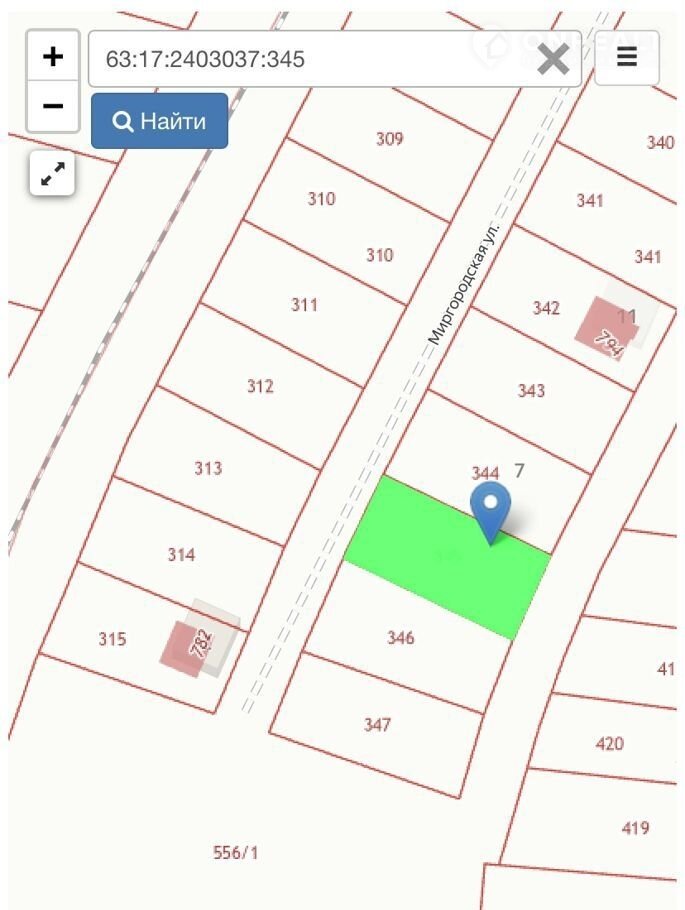Image resolution: width=685 pixels, height=910 pixels.
Task: Expand the map to fullscreen
Action: click(x=52, y=175)
